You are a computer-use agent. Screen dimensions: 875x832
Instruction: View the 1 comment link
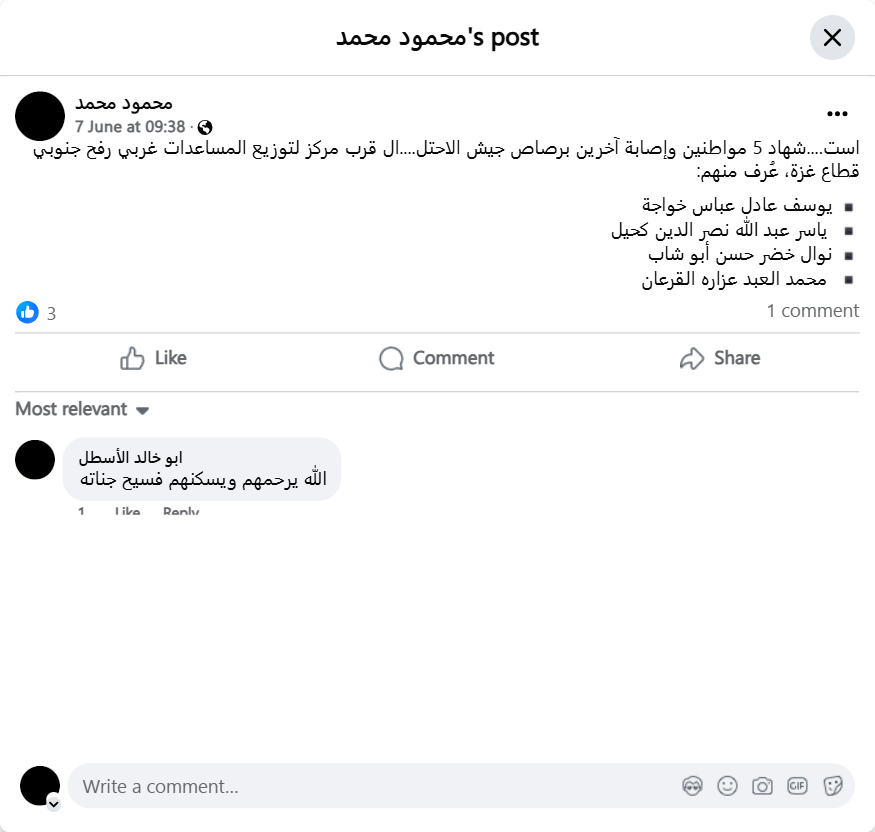pos(812,311)
